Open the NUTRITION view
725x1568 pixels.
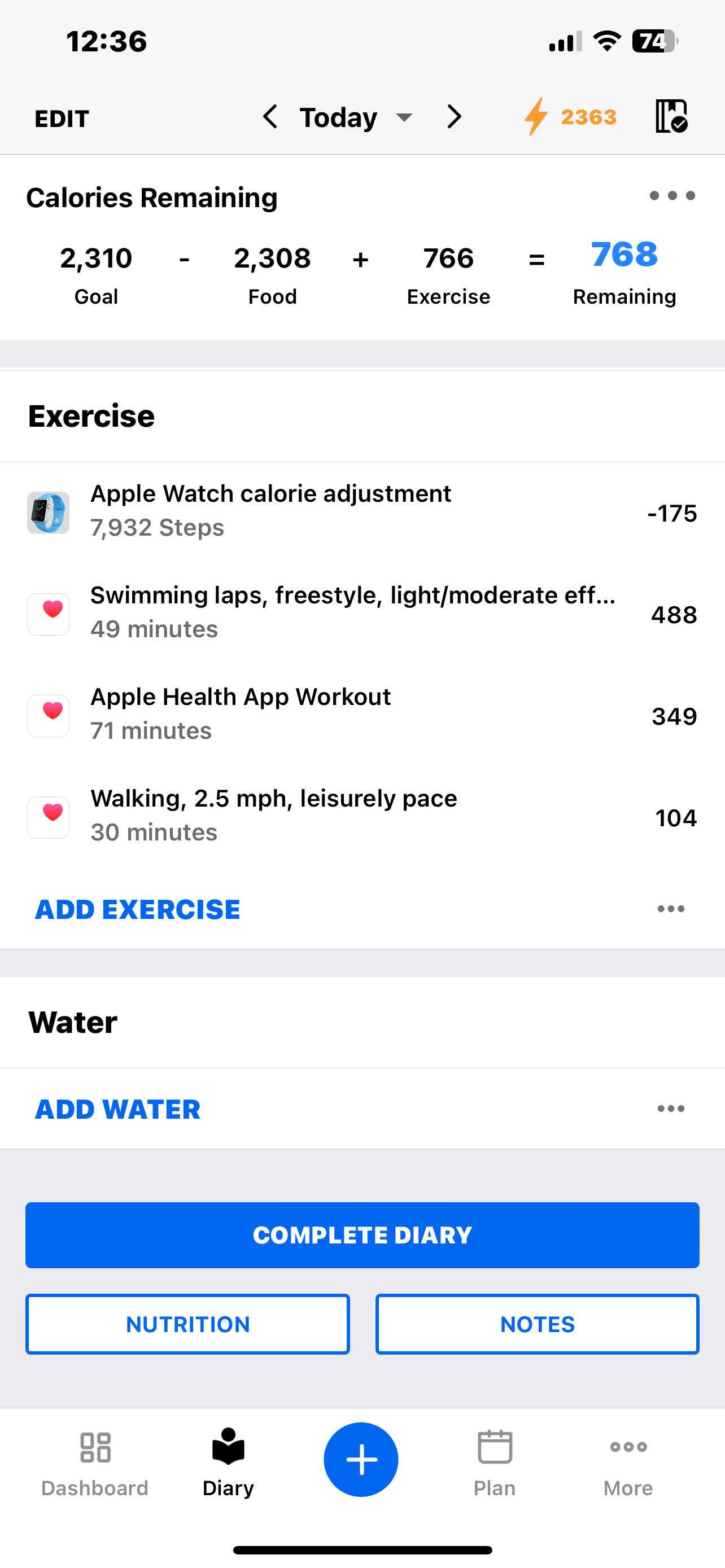[187, 1324]
